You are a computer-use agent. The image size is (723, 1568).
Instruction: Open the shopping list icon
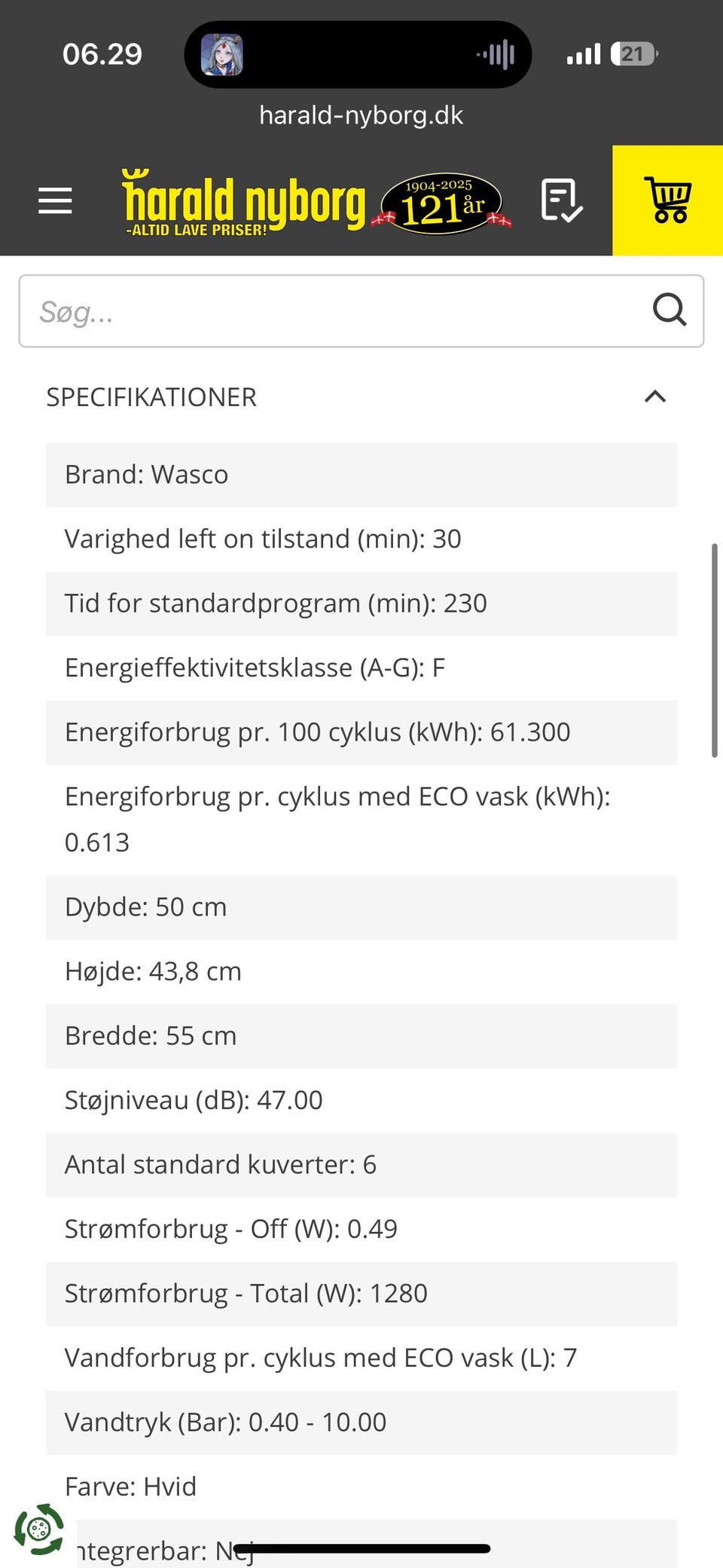562,200
